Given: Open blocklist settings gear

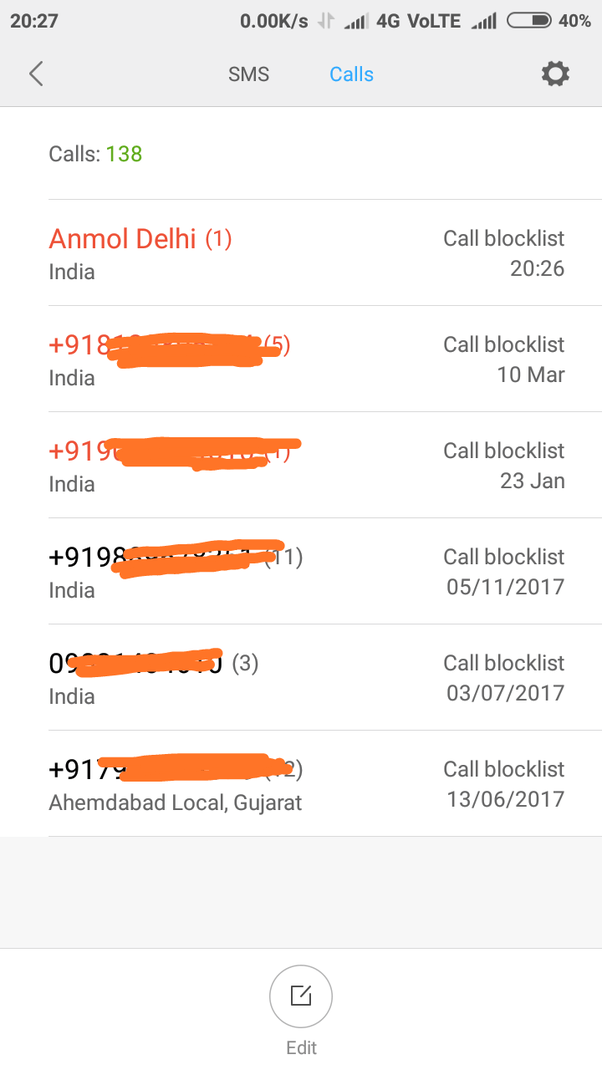Looking at the screenshot, I should [x=555, y=74].
